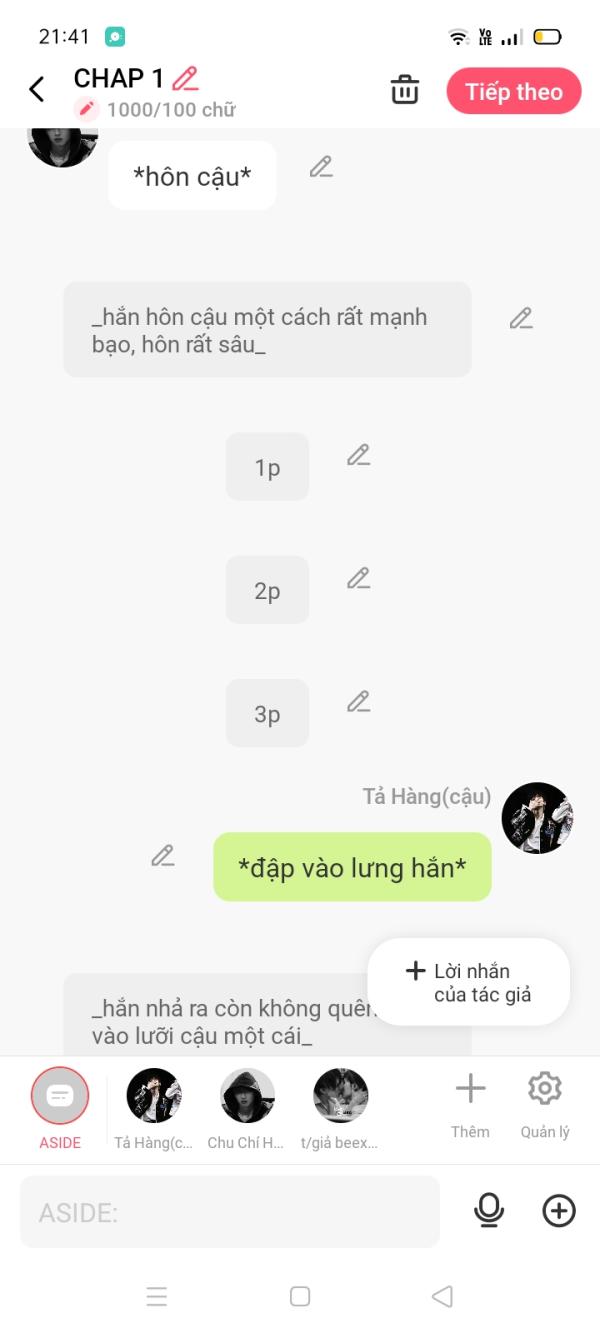600x1333 pixels.
Task: Edit the "*hôn cậu*" message
Action: 320,167
